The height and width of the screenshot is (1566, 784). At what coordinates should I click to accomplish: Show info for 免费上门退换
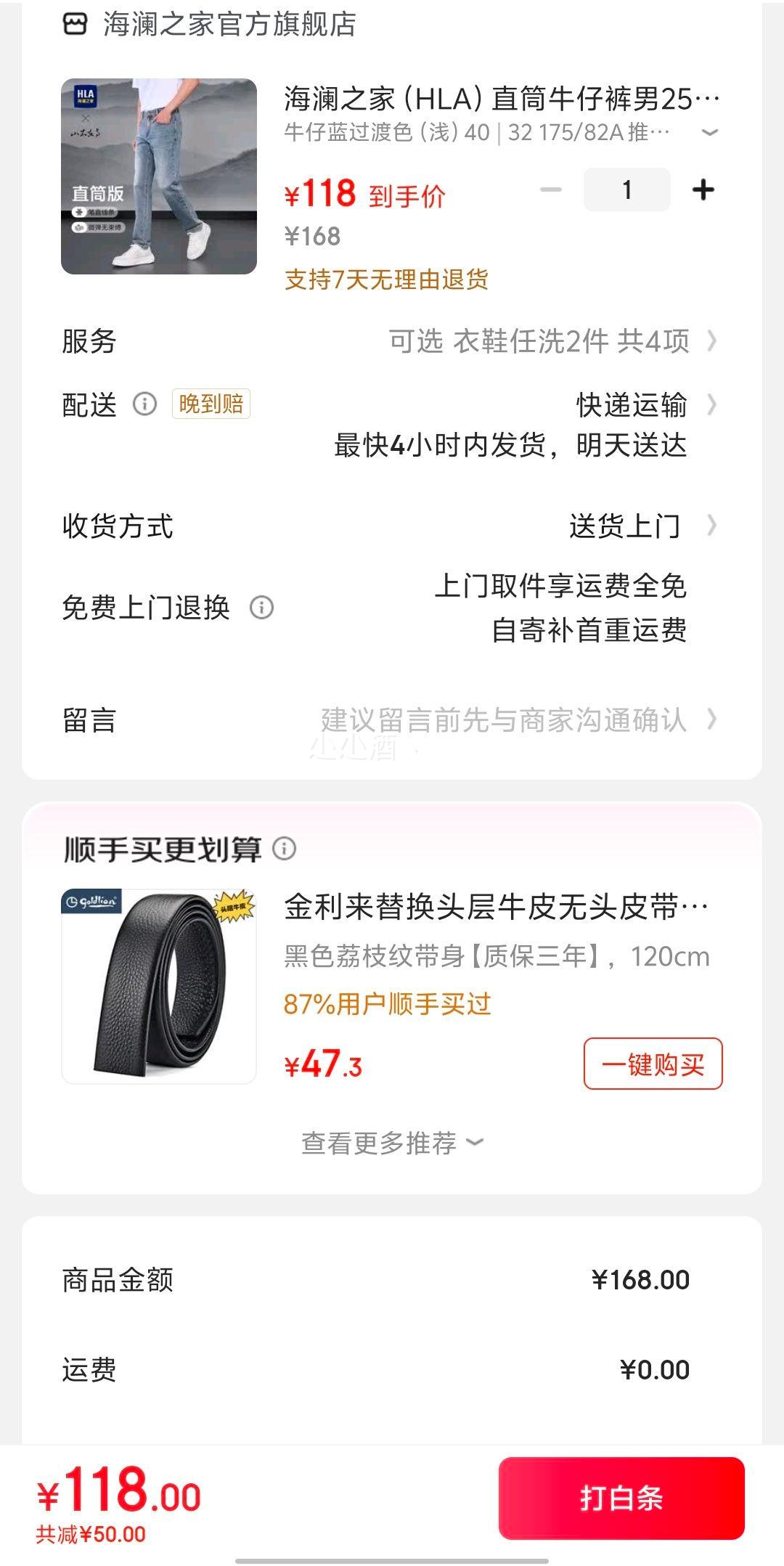click(261, 607)
